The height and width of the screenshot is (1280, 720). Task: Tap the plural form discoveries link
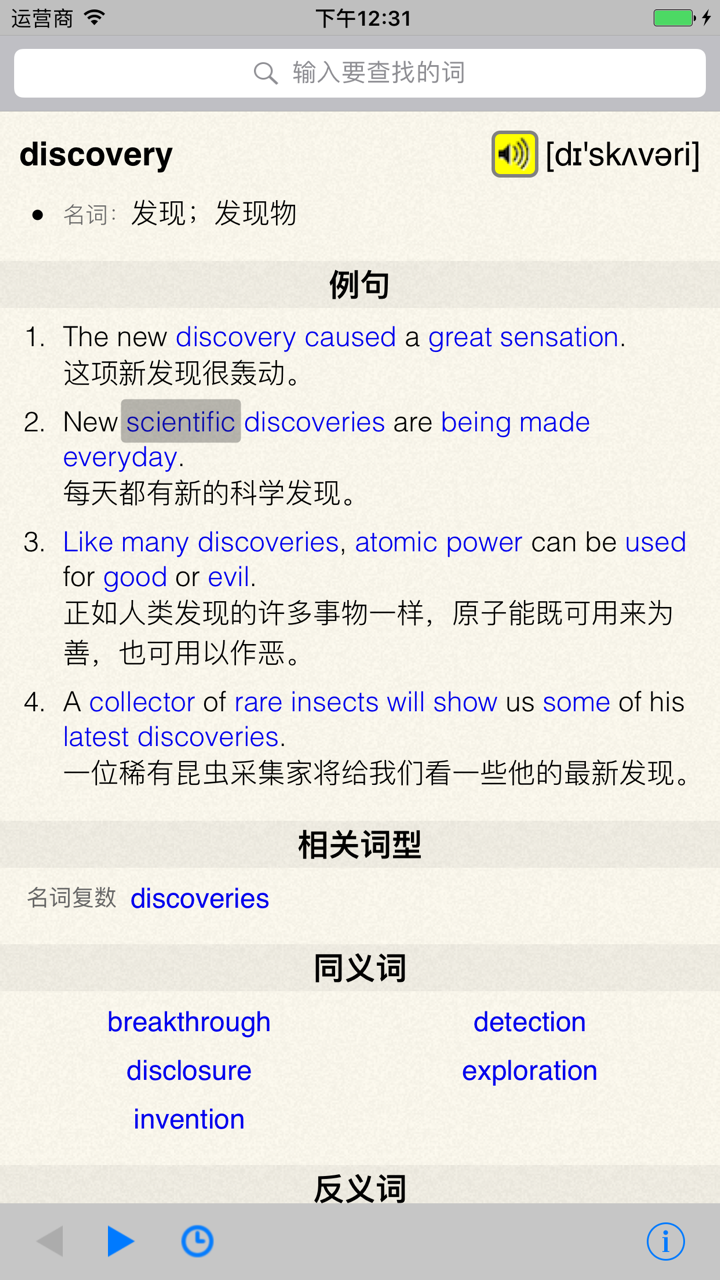coord(199,898)
